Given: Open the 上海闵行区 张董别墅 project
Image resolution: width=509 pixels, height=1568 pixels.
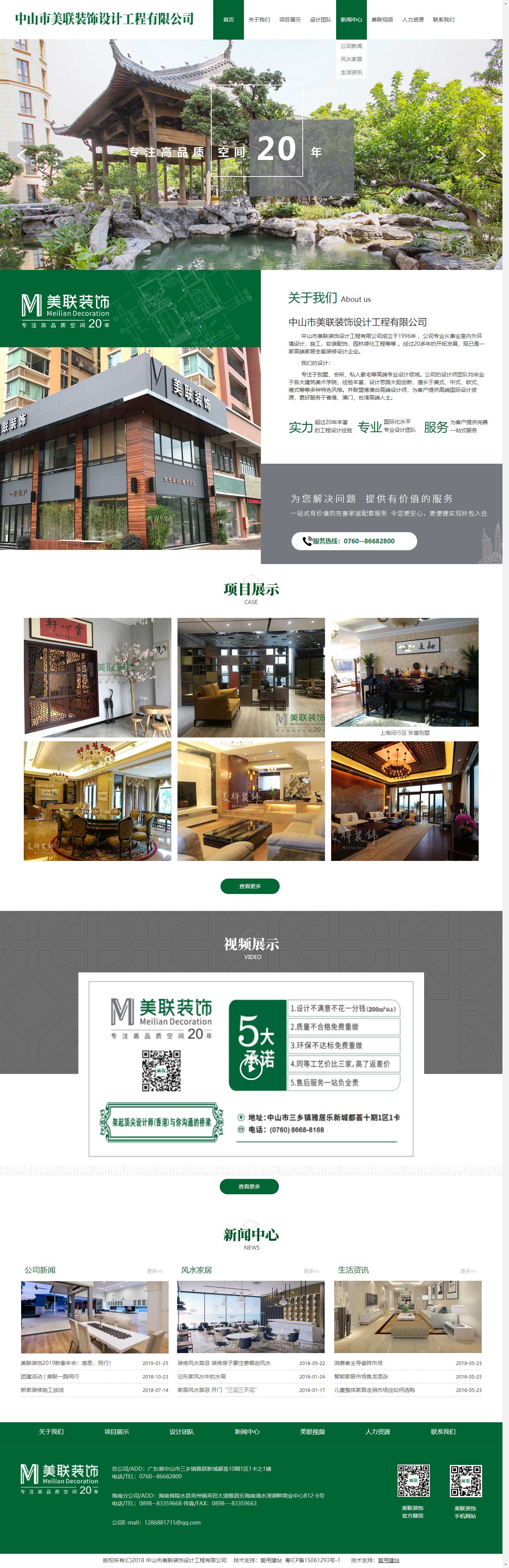Looking at the screenshot, I should (x=405, y=672).
